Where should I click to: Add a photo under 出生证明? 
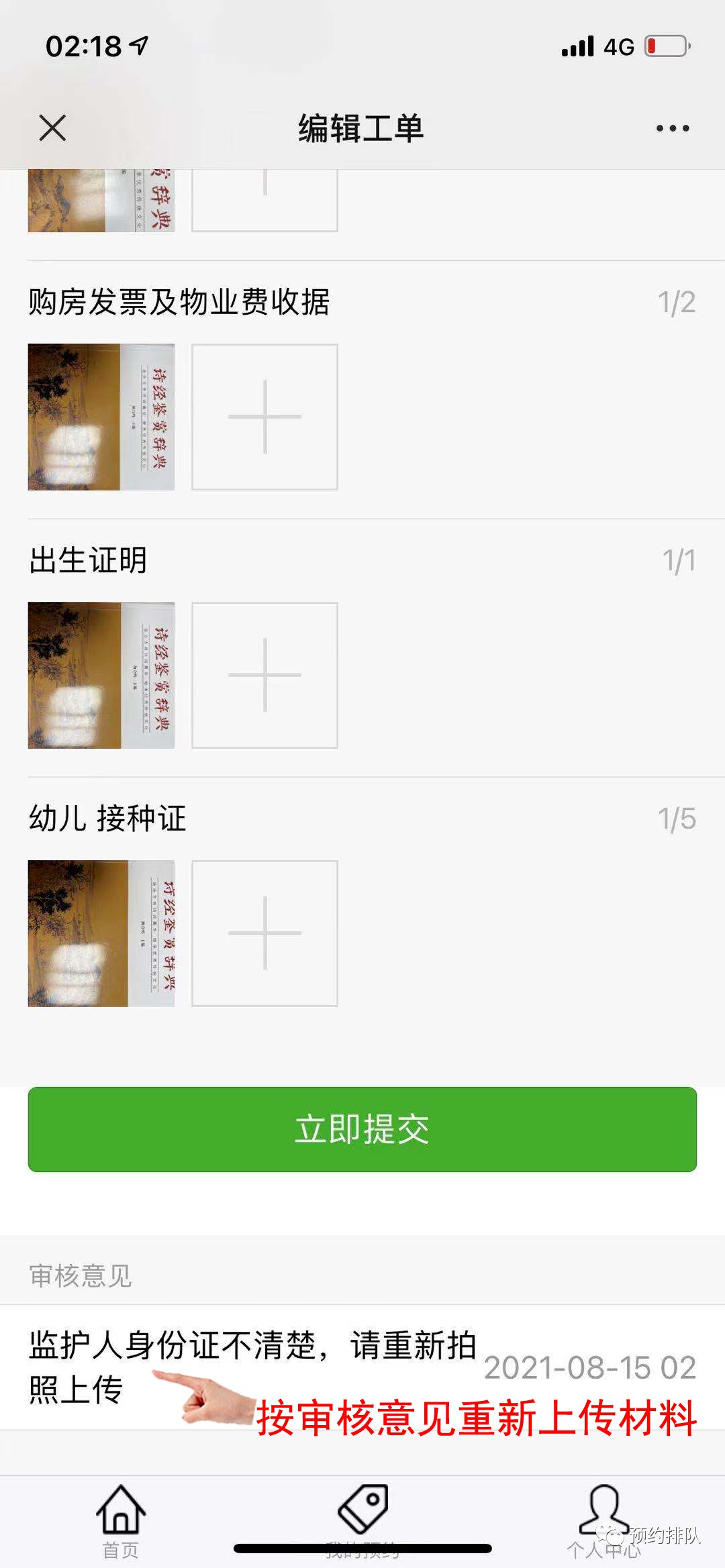coord(264,675)
